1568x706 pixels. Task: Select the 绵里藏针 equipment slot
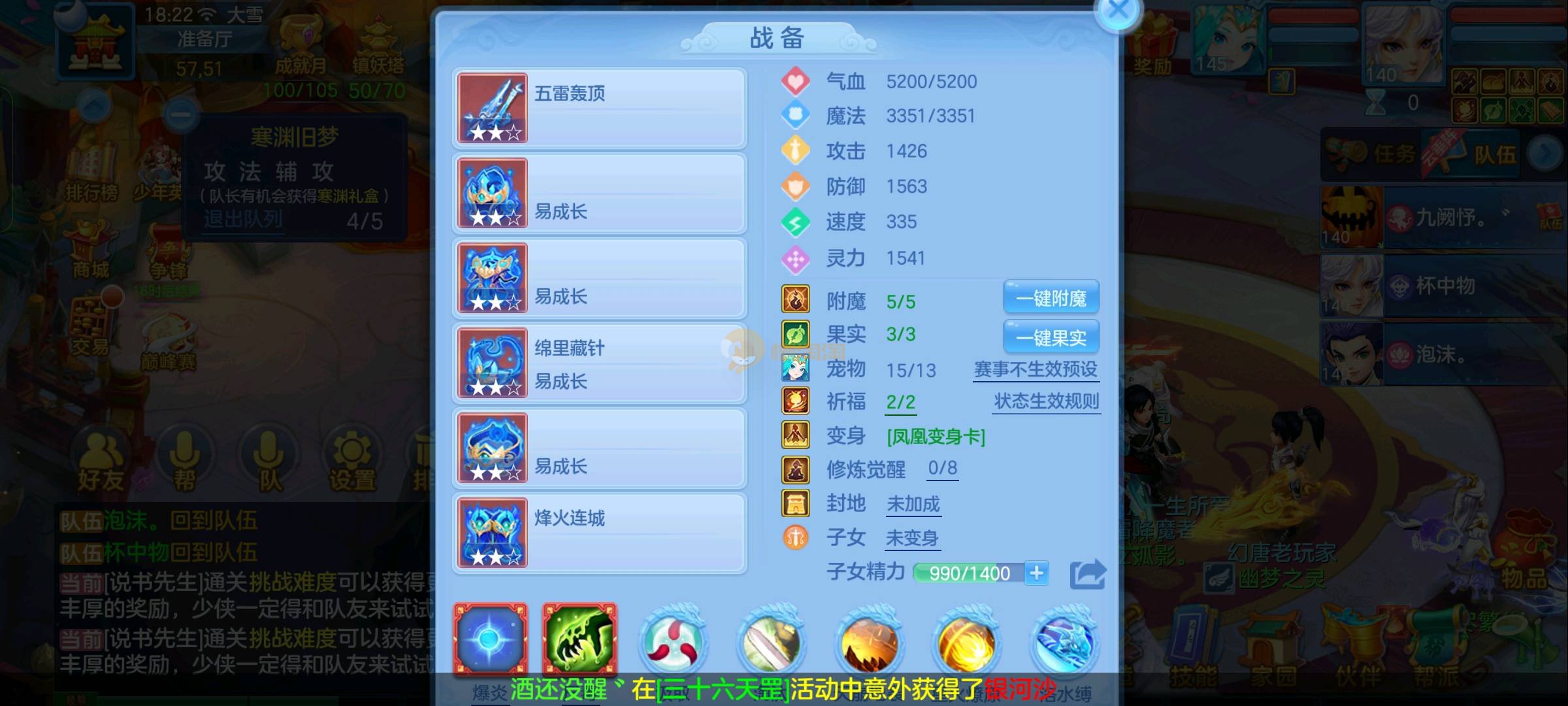(599, 363)
